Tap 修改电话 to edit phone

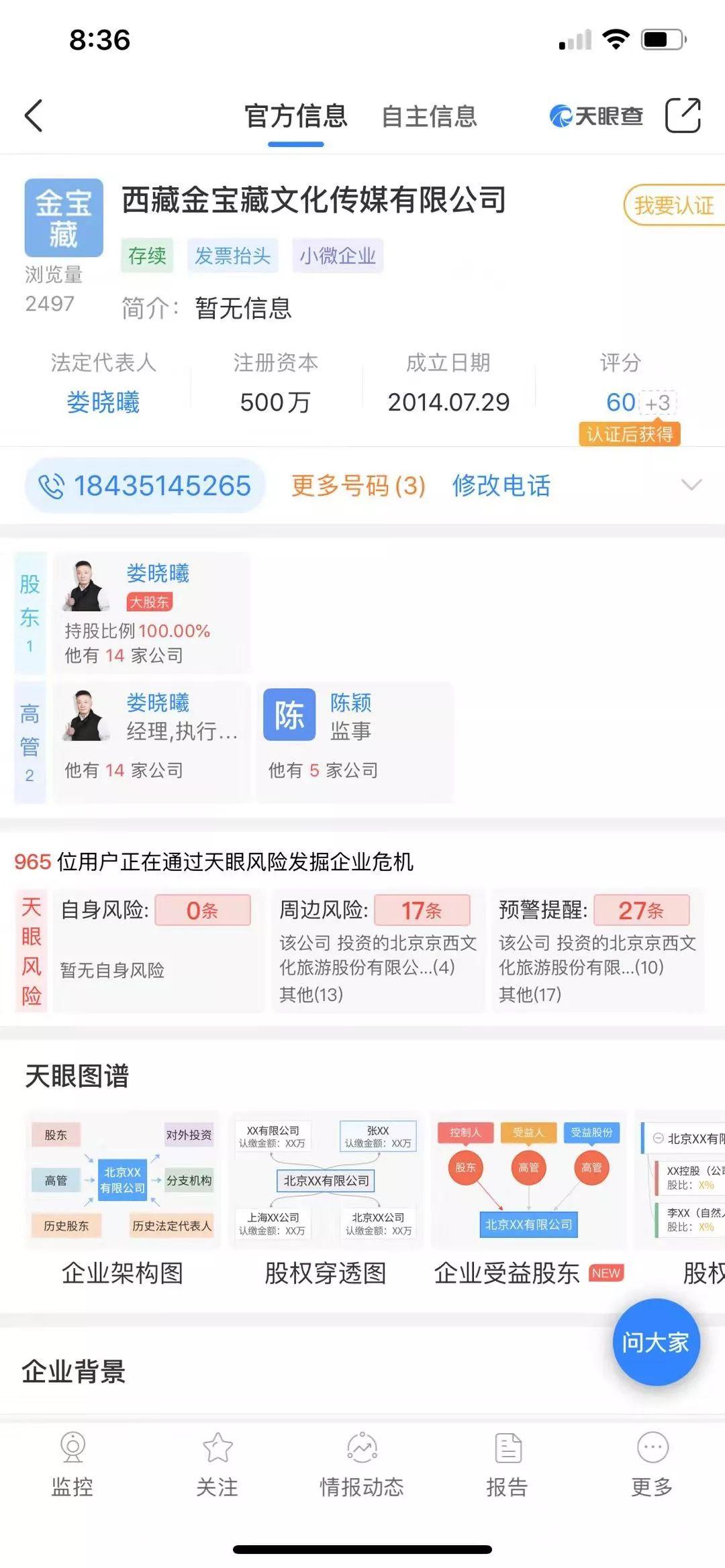(x=501, y=486)
